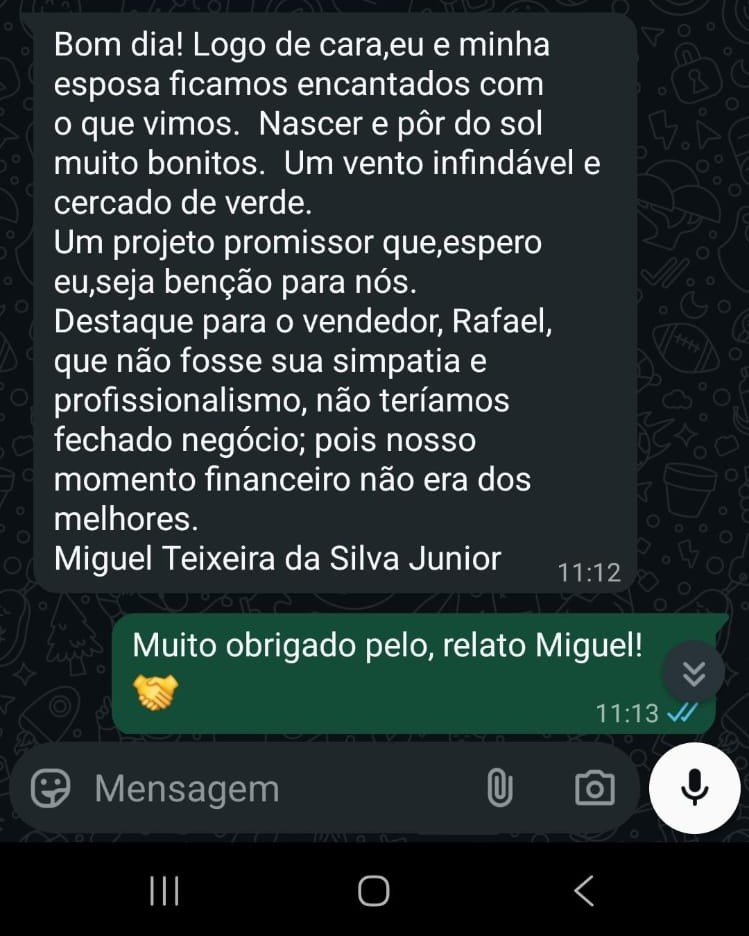Image resolution: width=749 pixels, height=936 pixels.
Task: Attach a file with the paperclip
Action: point(499,789)
